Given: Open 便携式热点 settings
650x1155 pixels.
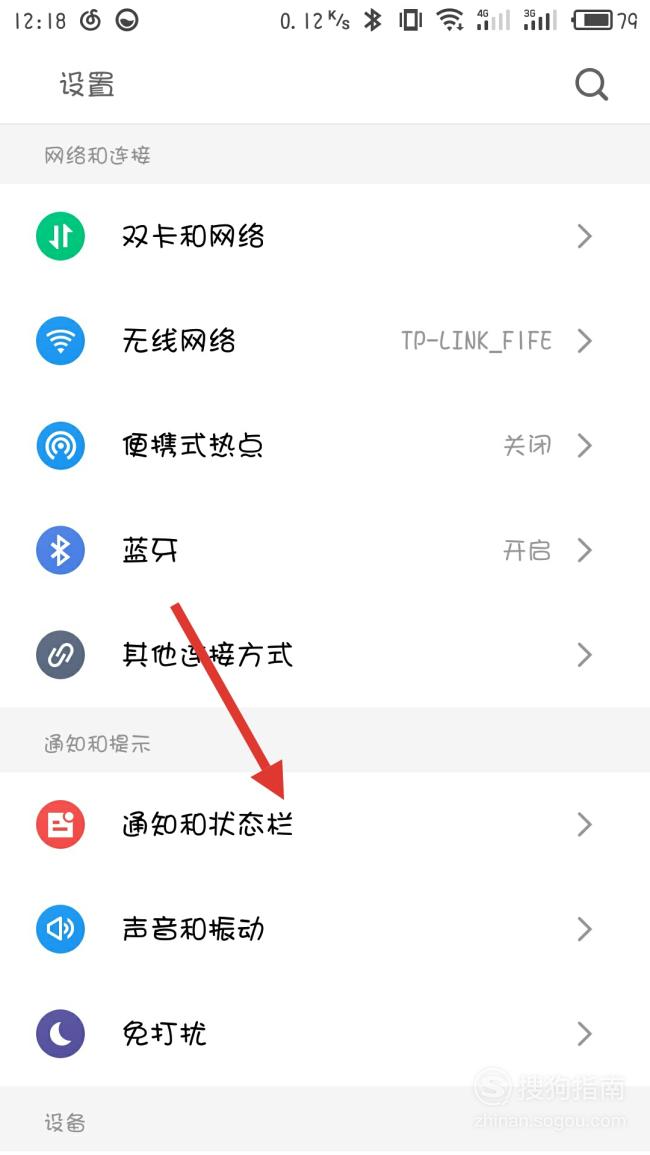Looking at the screenshot, I should (x=325, y=446).
